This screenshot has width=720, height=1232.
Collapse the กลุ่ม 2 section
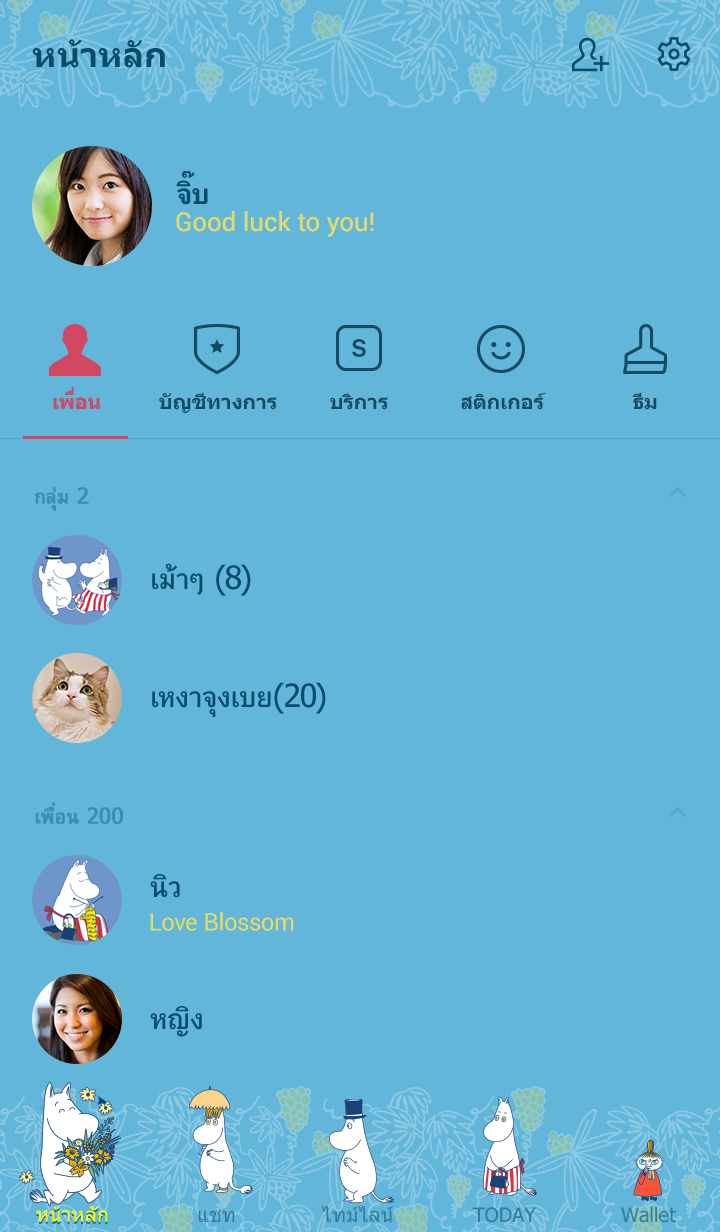tap(677, 493)
